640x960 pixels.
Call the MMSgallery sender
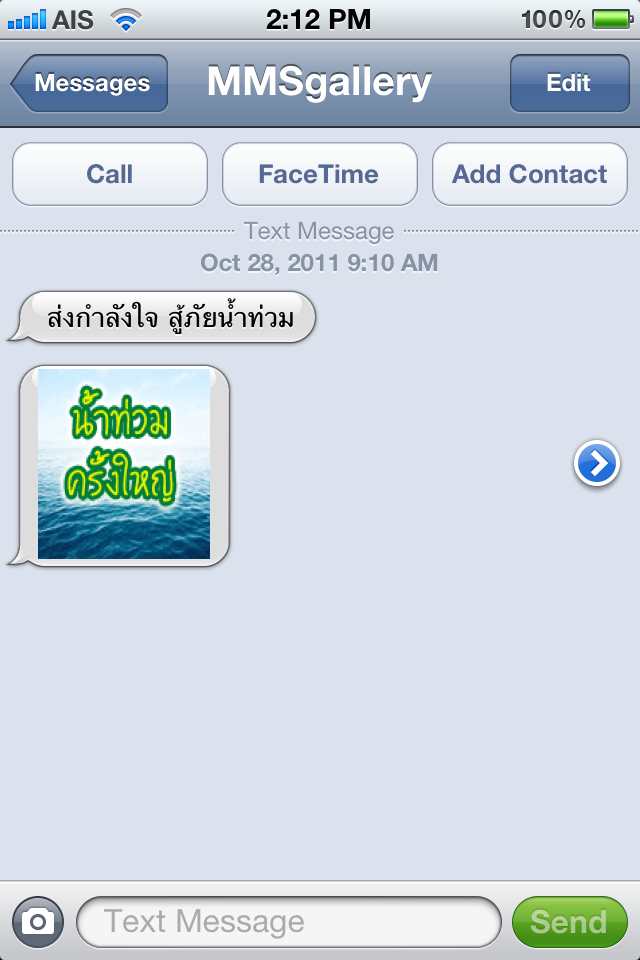tap(110, 174)
